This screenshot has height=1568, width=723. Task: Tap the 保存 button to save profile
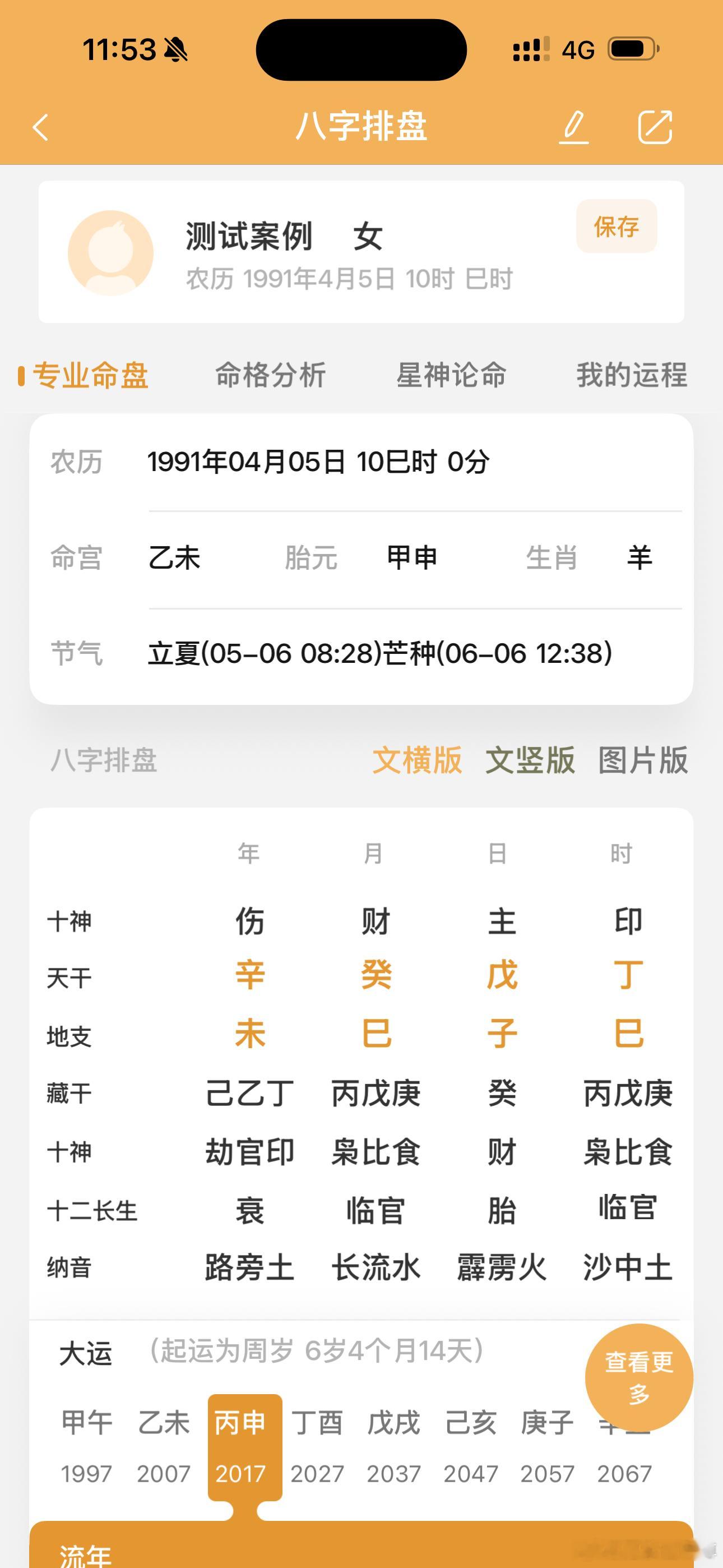click(x=617, y=228)
